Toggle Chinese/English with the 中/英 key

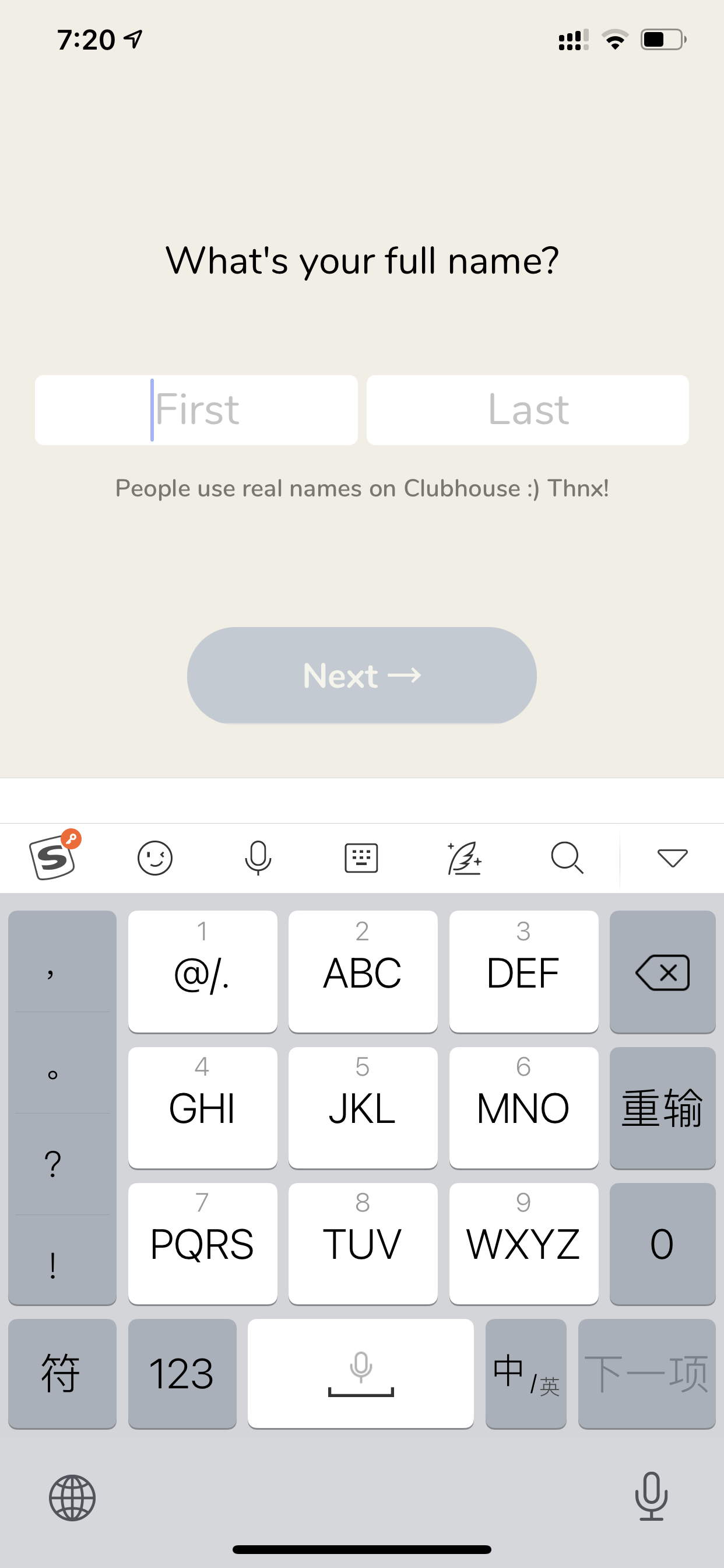(526, 1373)
